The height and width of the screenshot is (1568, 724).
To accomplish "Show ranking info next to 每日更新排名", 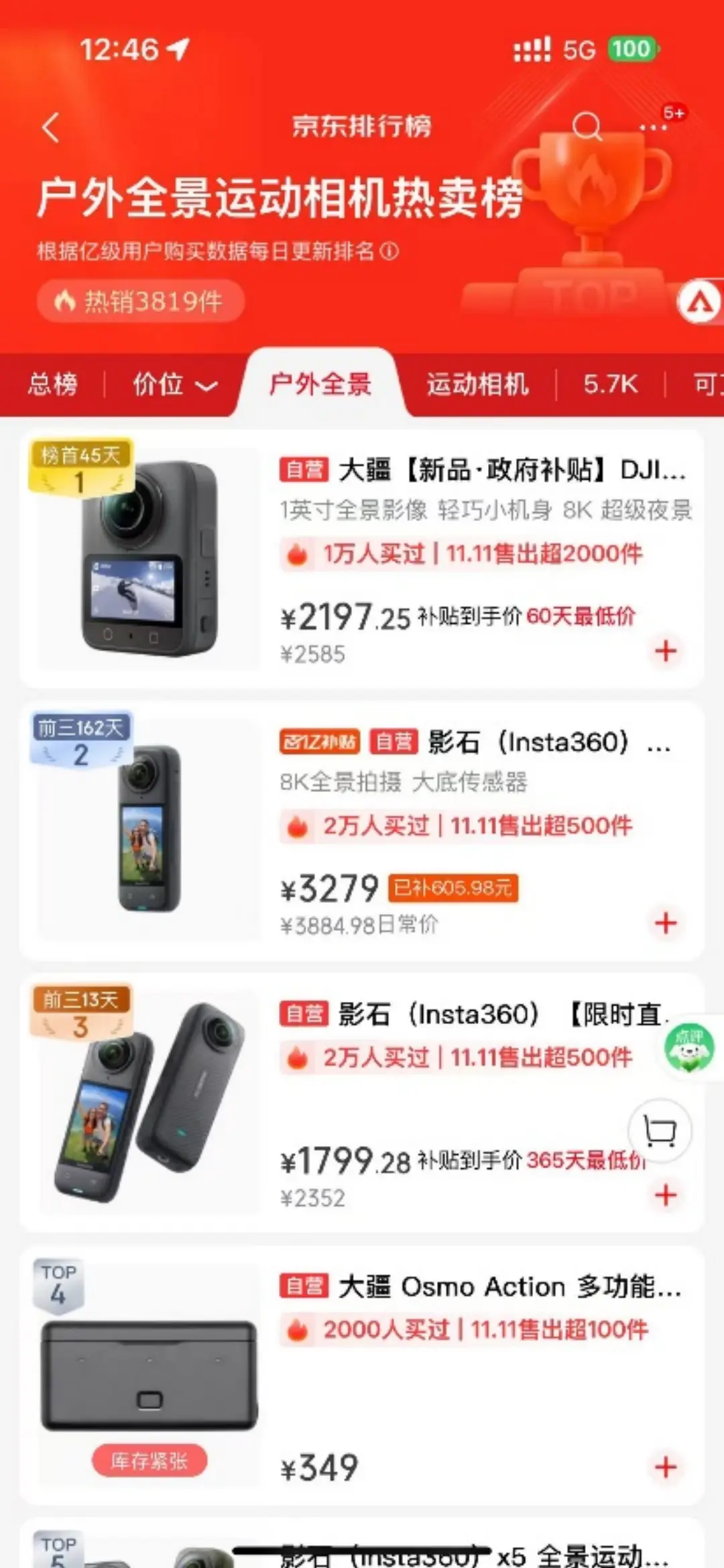I will point(389,251).
